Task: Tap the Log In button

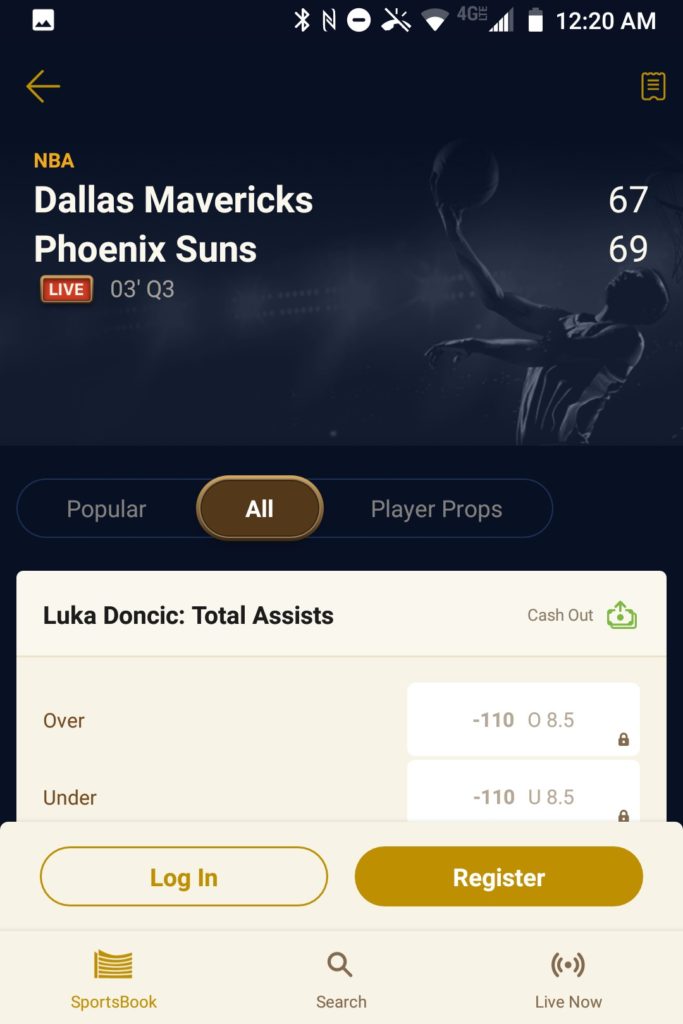Action: tap(184, 877)
